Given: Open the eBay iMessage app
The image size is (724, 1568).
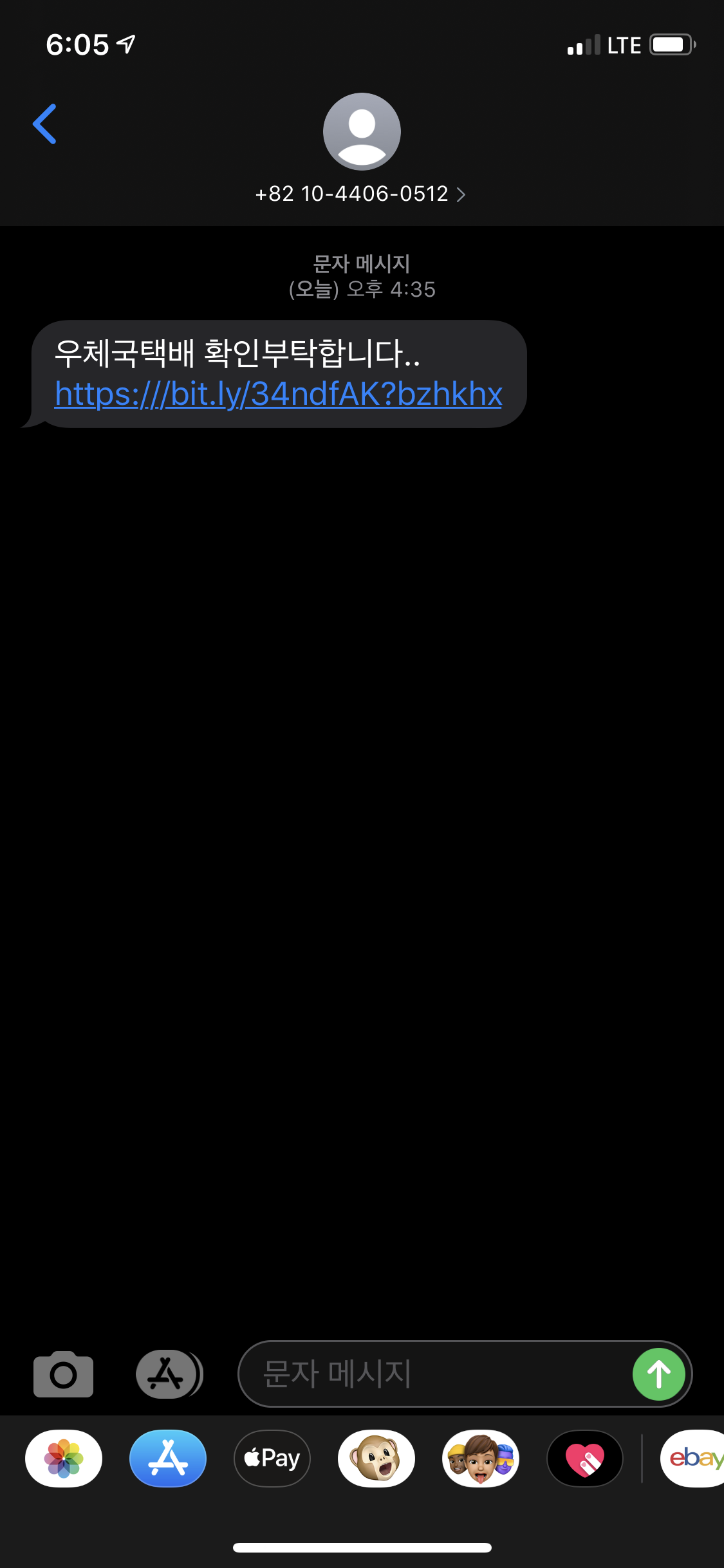Looking at the screenshot, I should pos(694,1458).
